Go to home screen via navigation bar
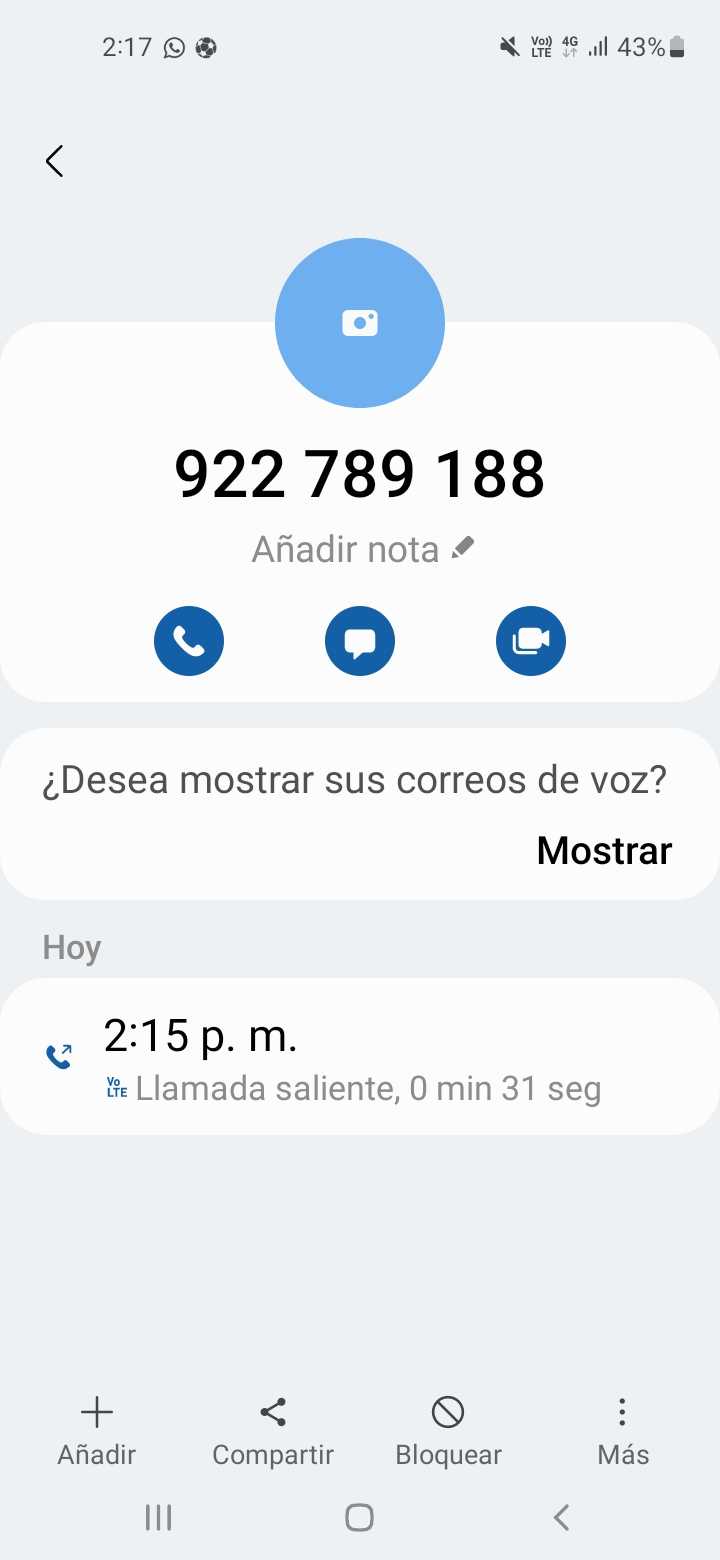Screen dimensions: 720x1560 pos(360,1517)
